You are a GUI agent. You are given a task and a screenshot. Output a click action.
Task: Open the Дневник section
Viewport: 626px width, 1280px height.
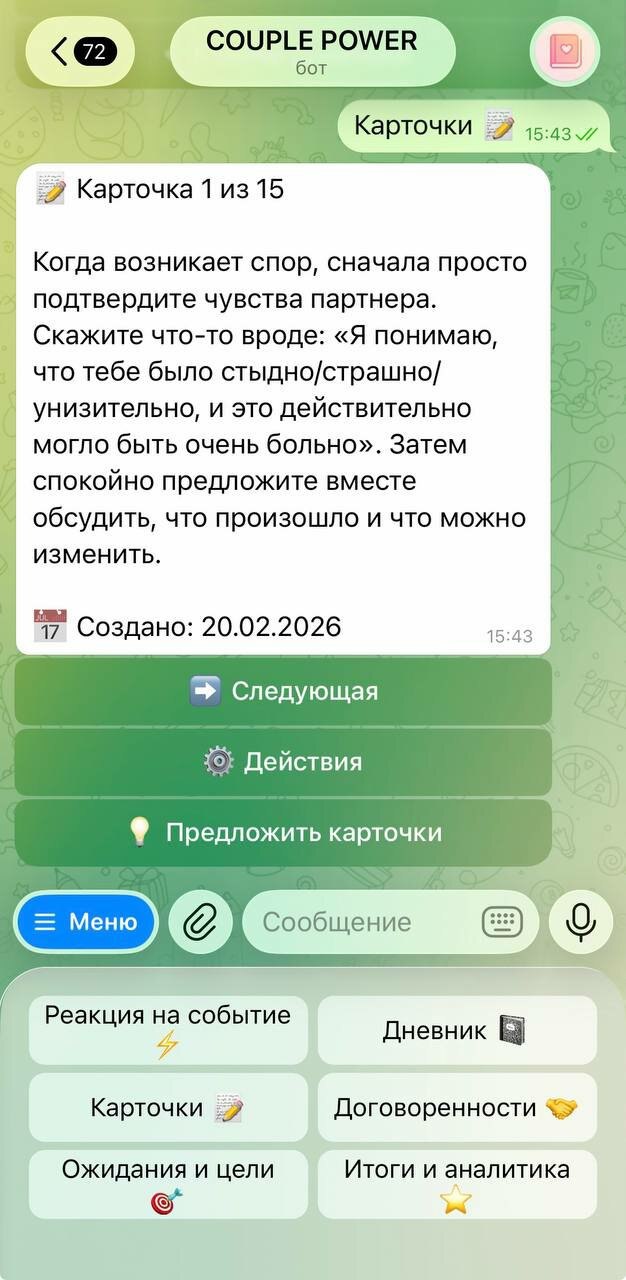coord(457,1030)
